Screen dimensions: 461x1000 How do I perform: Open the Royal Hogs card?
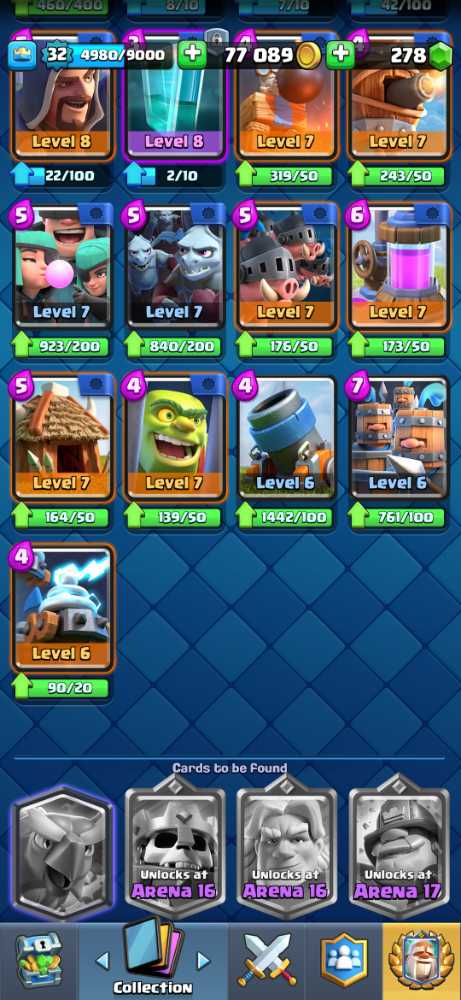coord(287,266)
